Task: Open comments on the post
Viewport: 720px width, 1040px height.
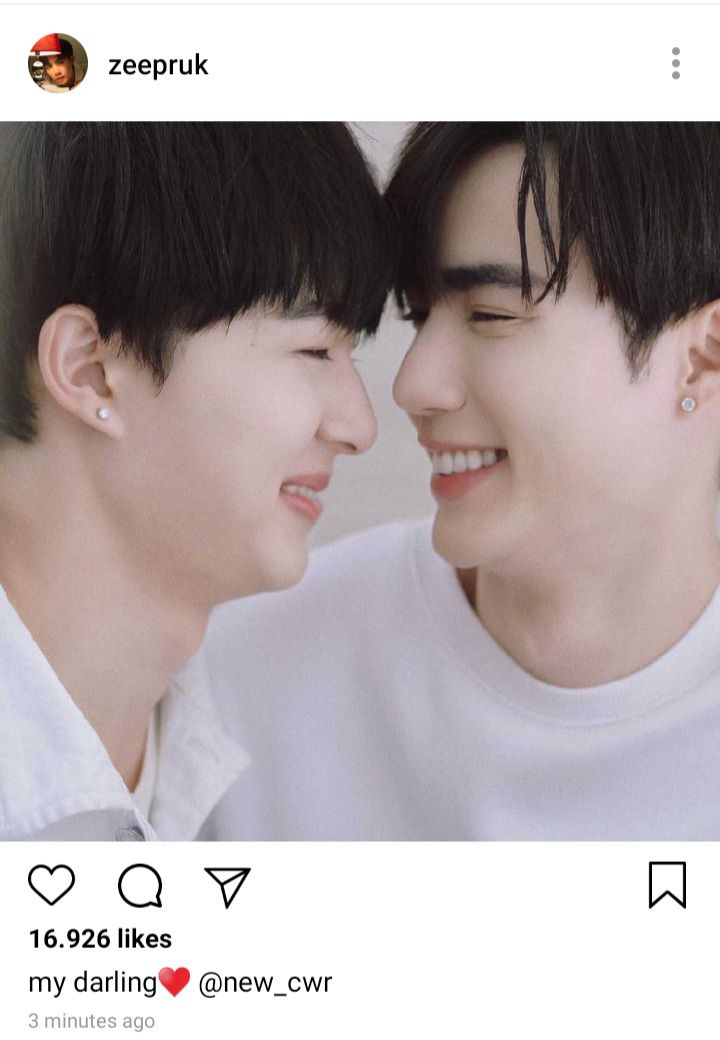Action: coord(140,886)
